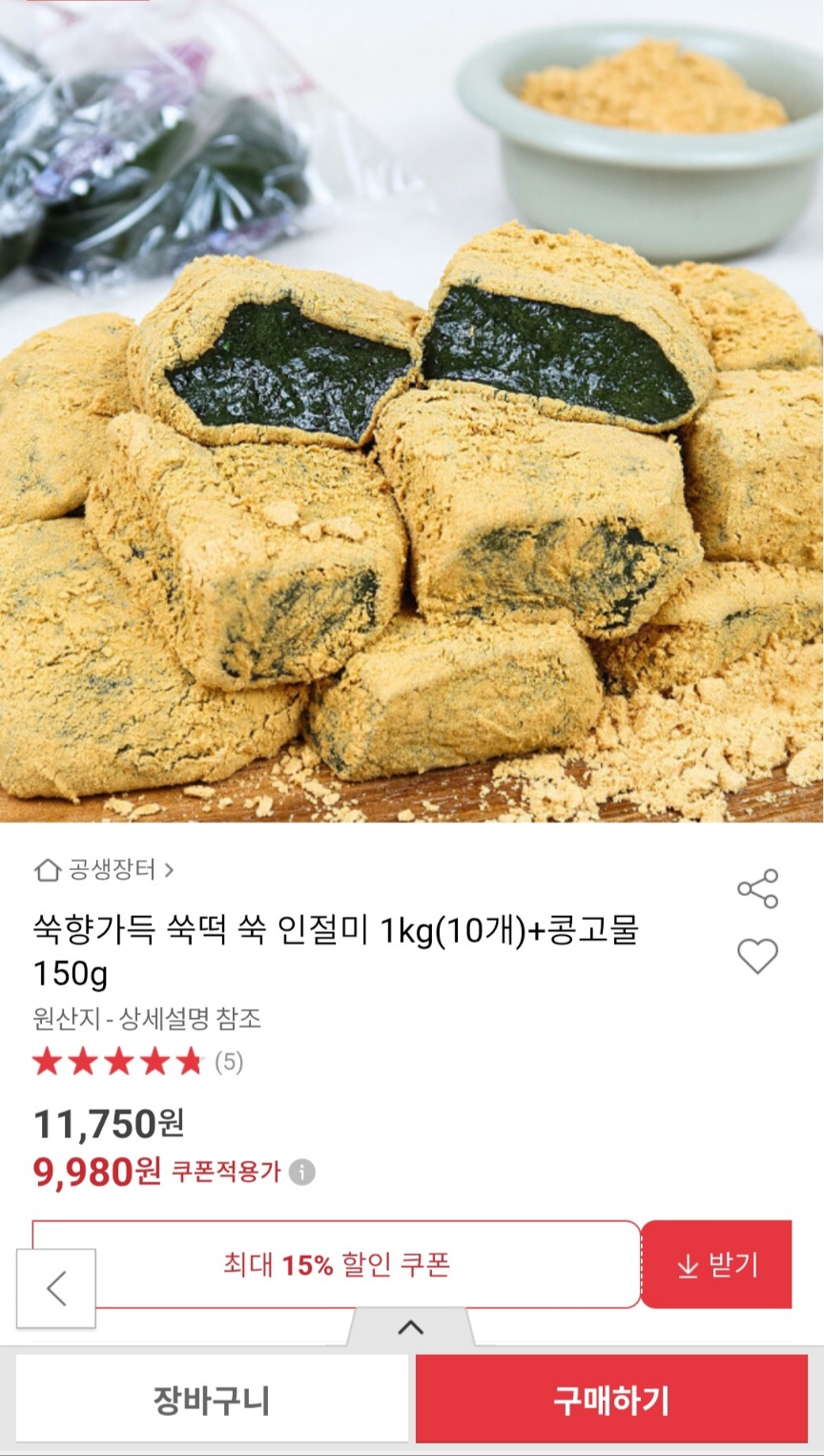The width and height of the screenshot is (824, 1456).
Task: Share this mugwort rice cake product
Action: pos(757,888)
